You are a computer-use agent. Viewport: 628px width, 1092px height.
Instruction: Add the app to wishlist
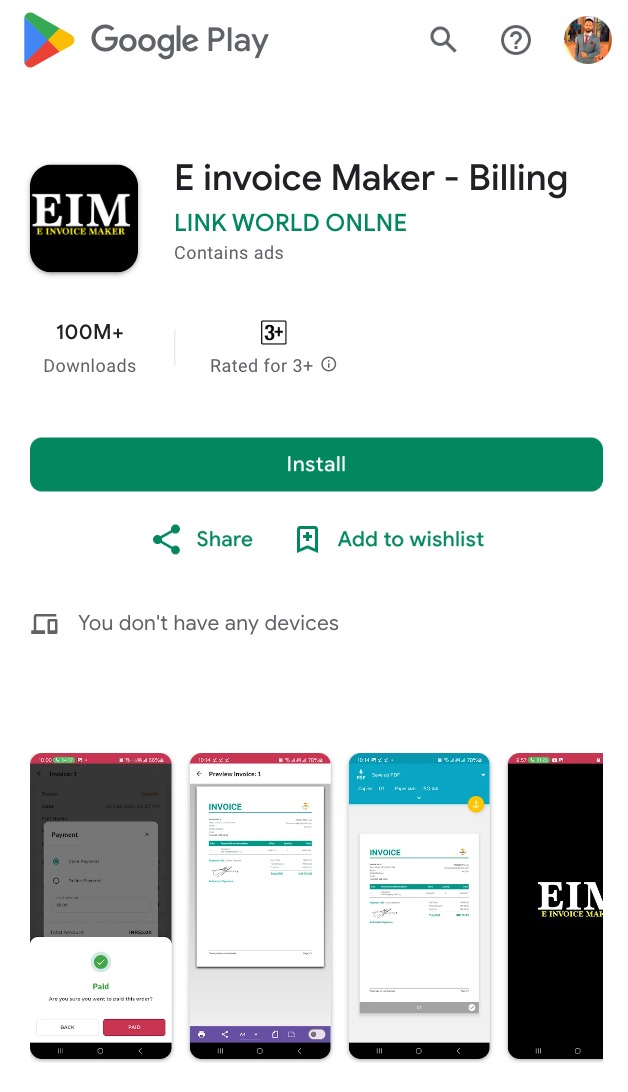click(390, 539)
